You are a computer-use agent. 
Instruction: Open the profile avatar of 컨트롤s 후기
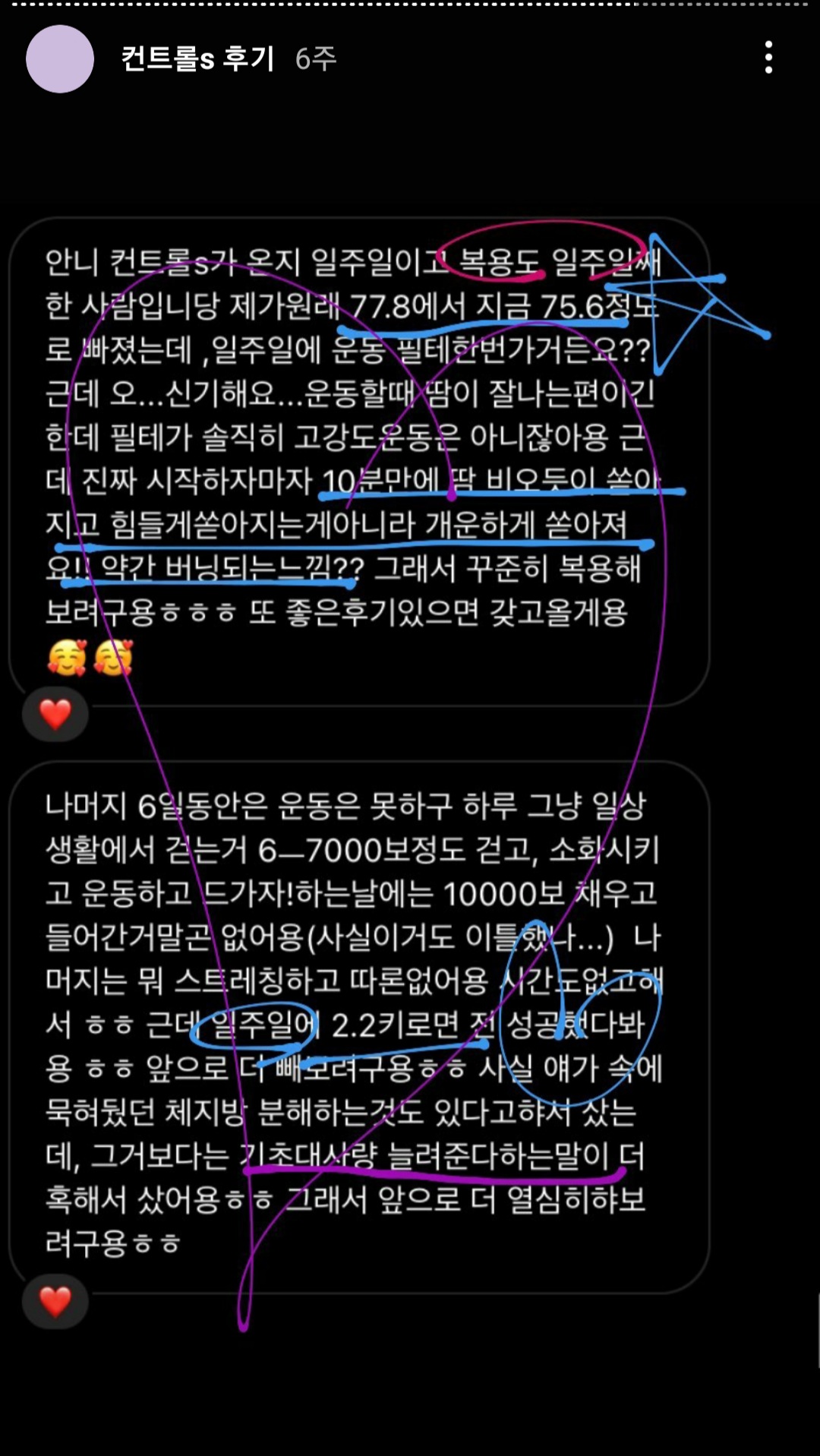click(60, 58)
